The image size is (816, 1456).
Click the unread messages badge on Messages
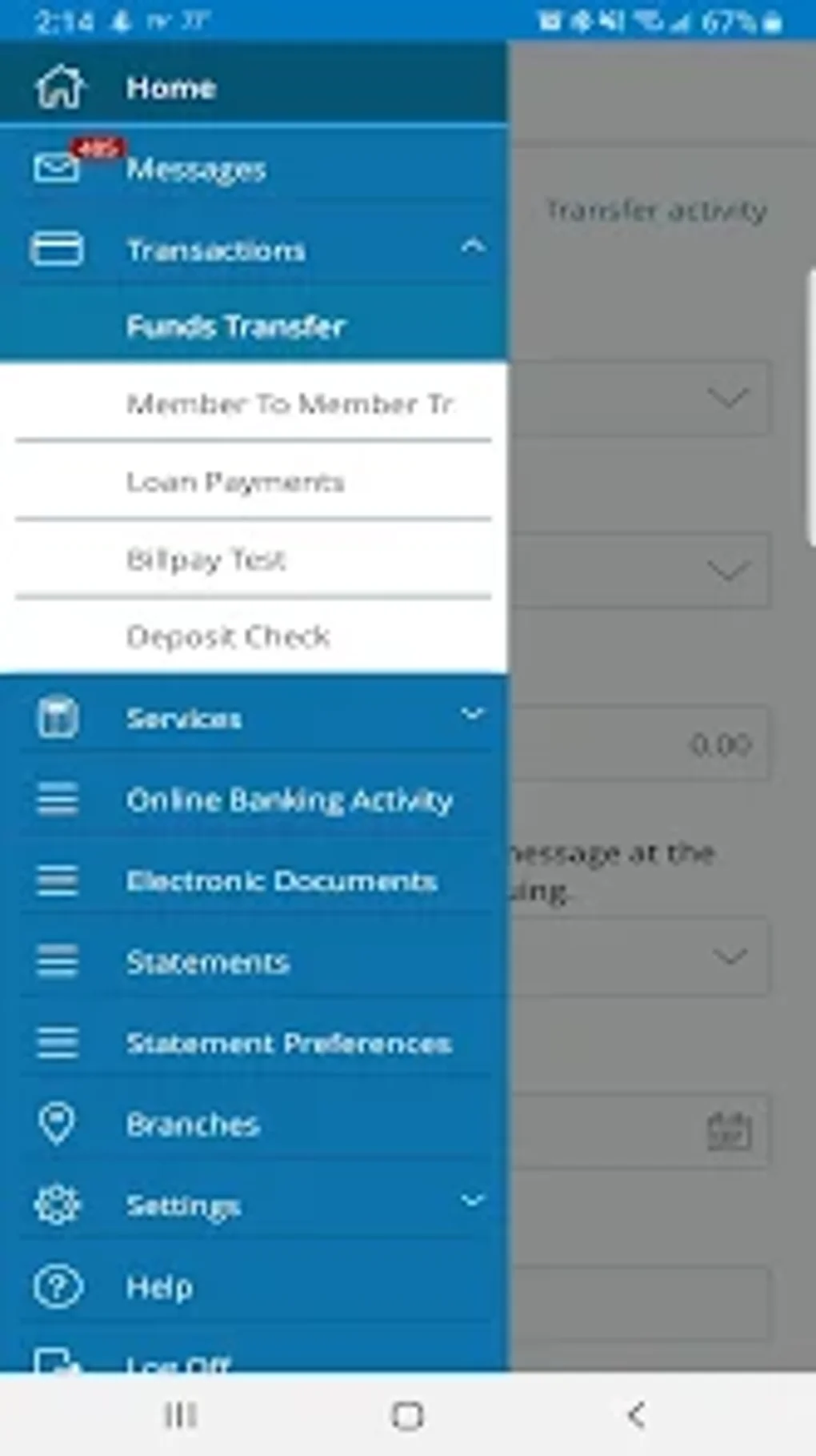pos(96,146)
